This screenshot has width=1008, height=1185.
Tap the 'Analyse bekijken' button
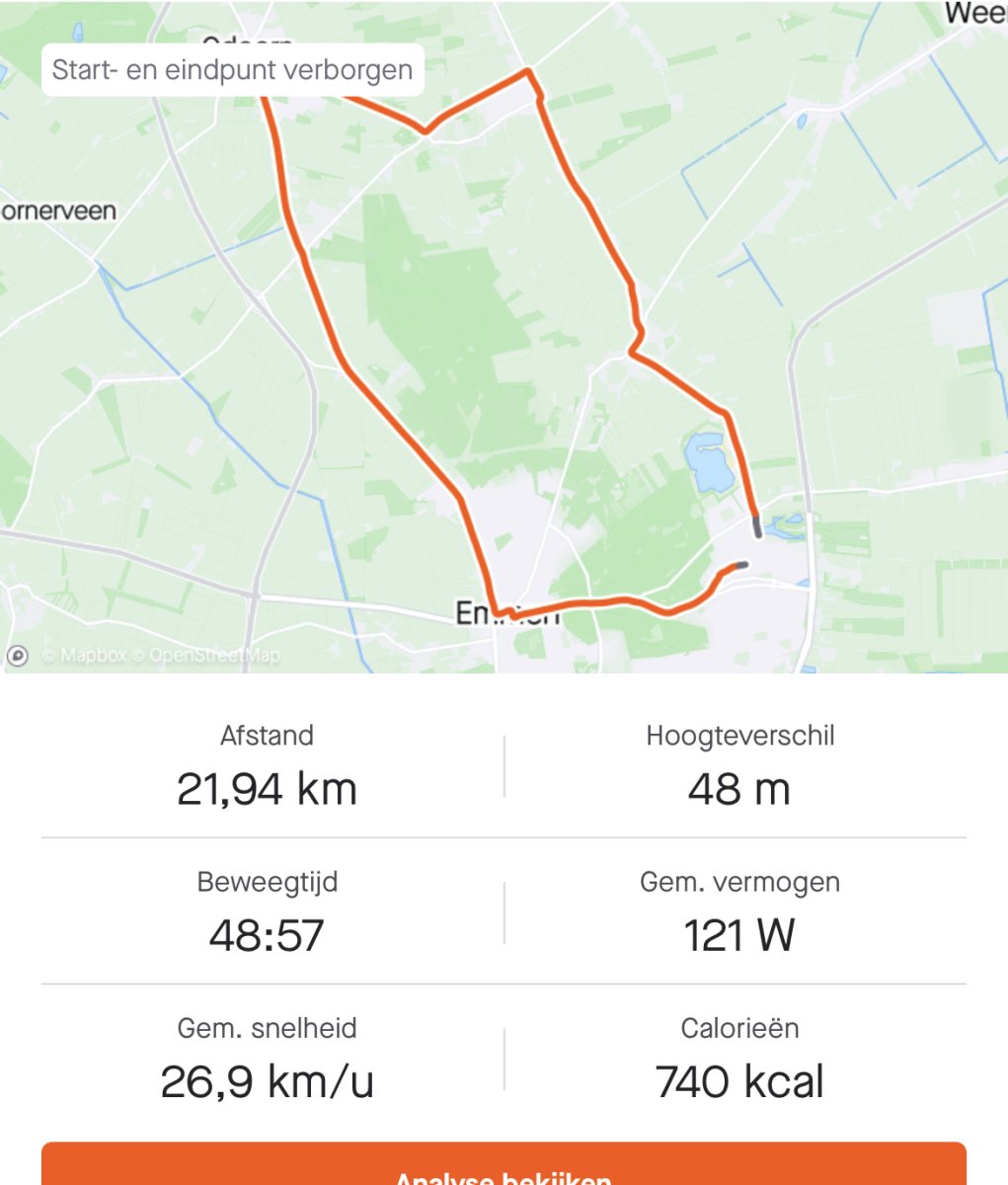(x=504, y=1167)
